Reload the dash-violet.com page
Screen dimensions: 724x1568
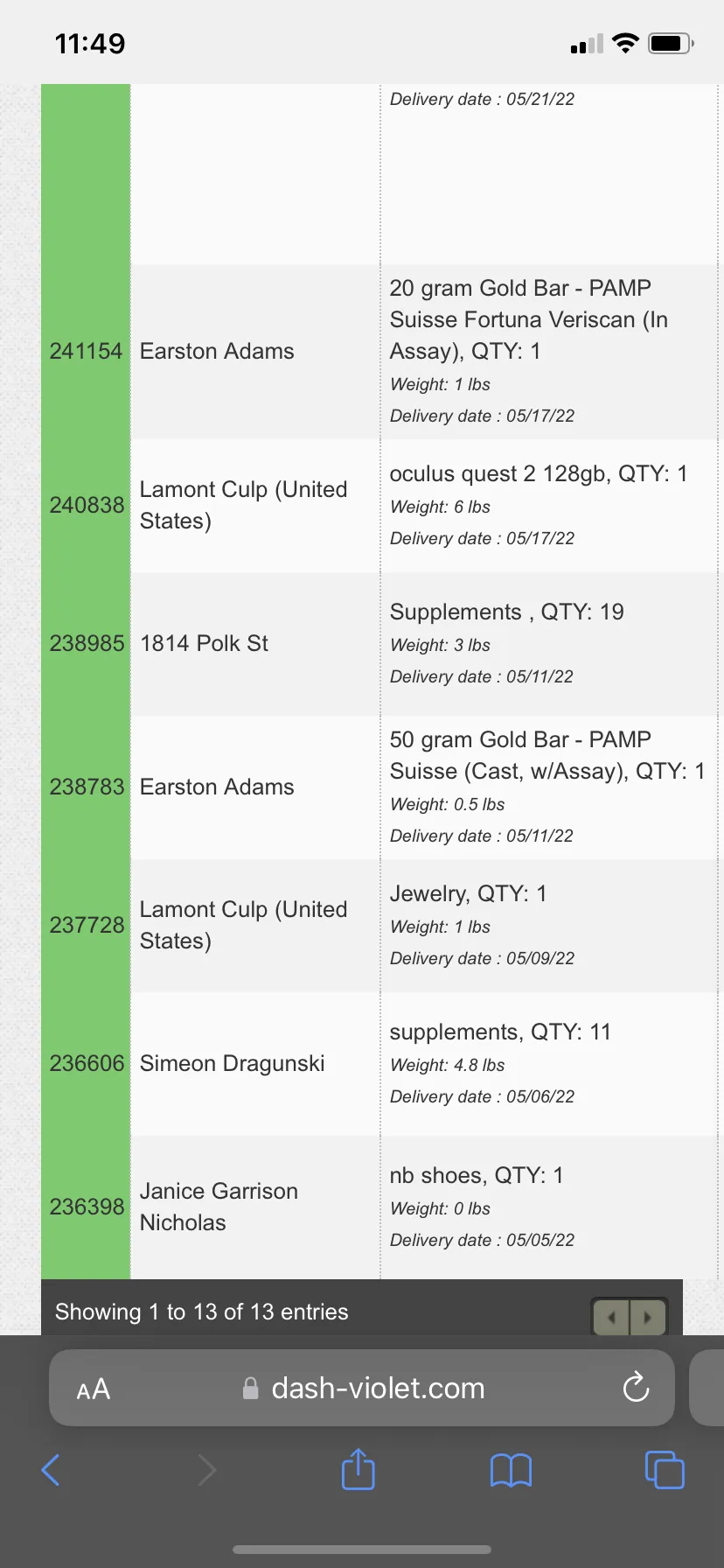(636, 1387)
